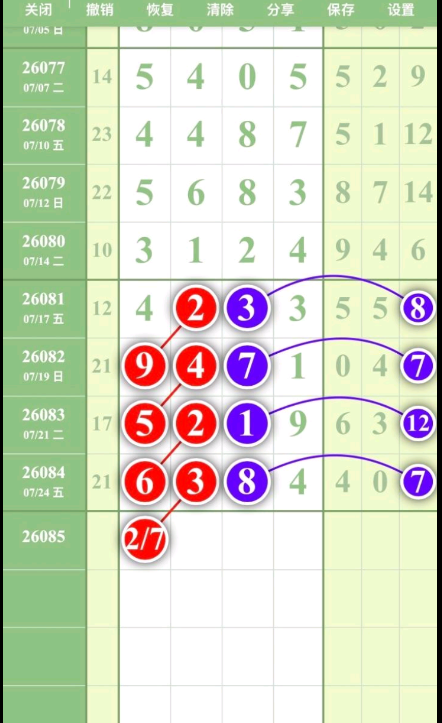Undo the last mark with 撤销
442x723 pixels.
coord(100,10)
